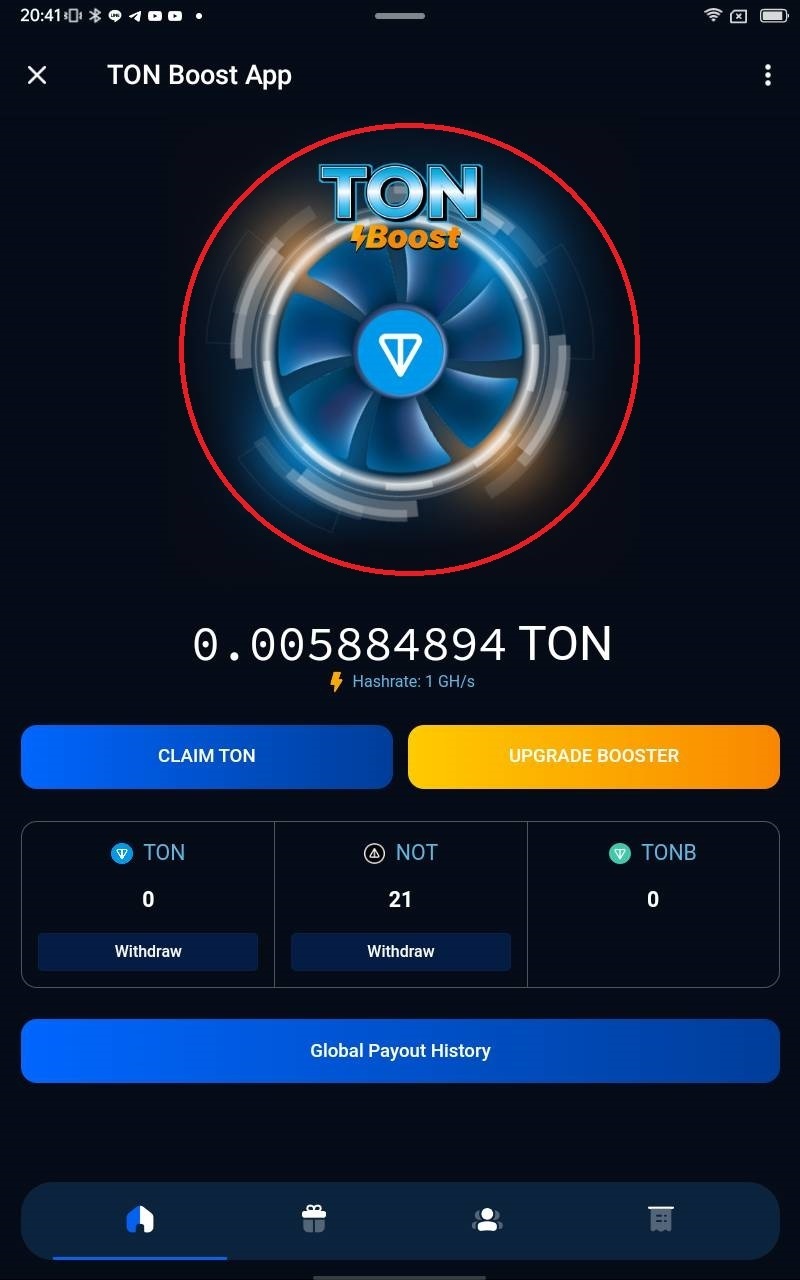
Task: Open the transactions receipt icon
Action: pyautogui.click(x=661, y=1216)
